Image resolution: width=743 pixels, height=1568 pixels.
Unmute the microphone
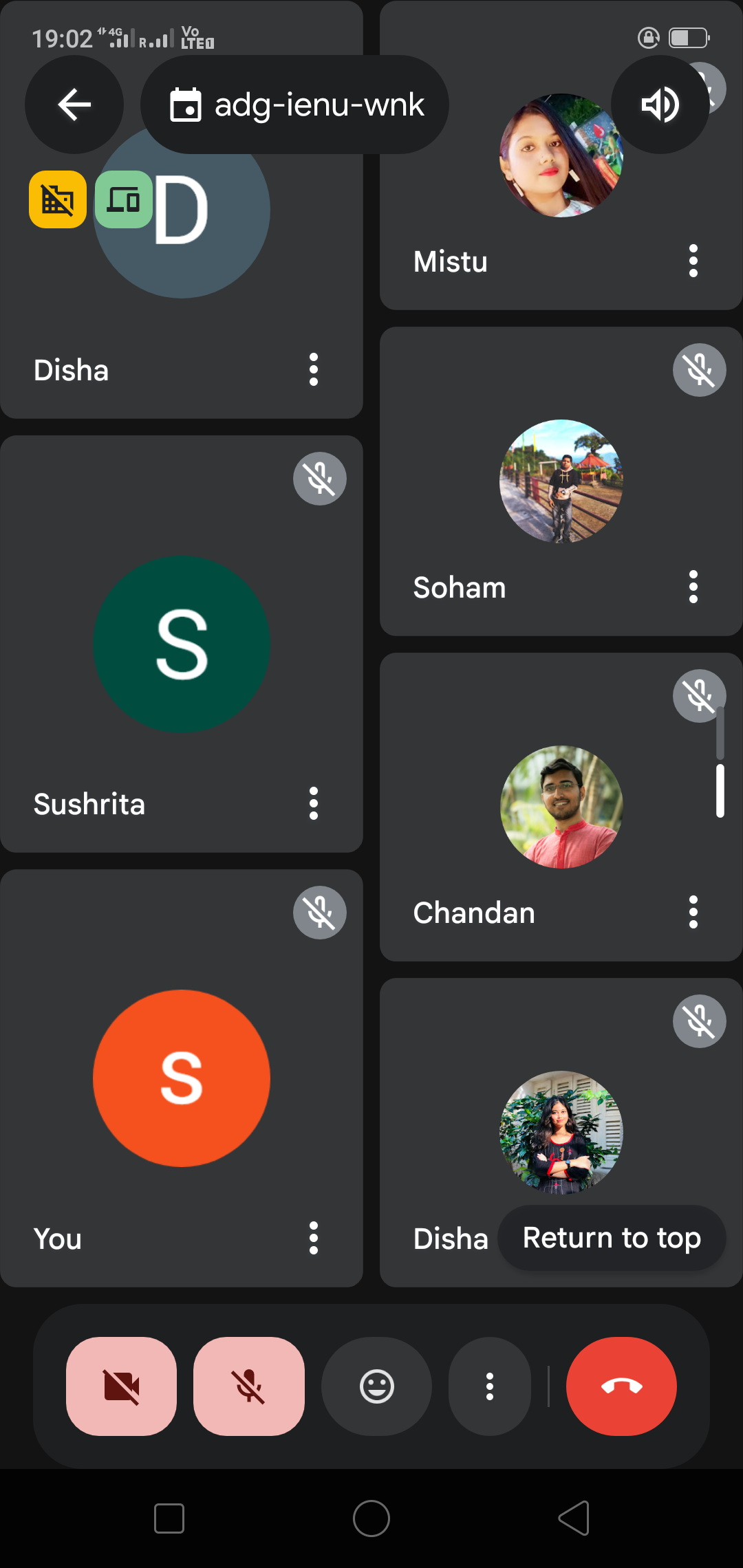point(249,1386)
